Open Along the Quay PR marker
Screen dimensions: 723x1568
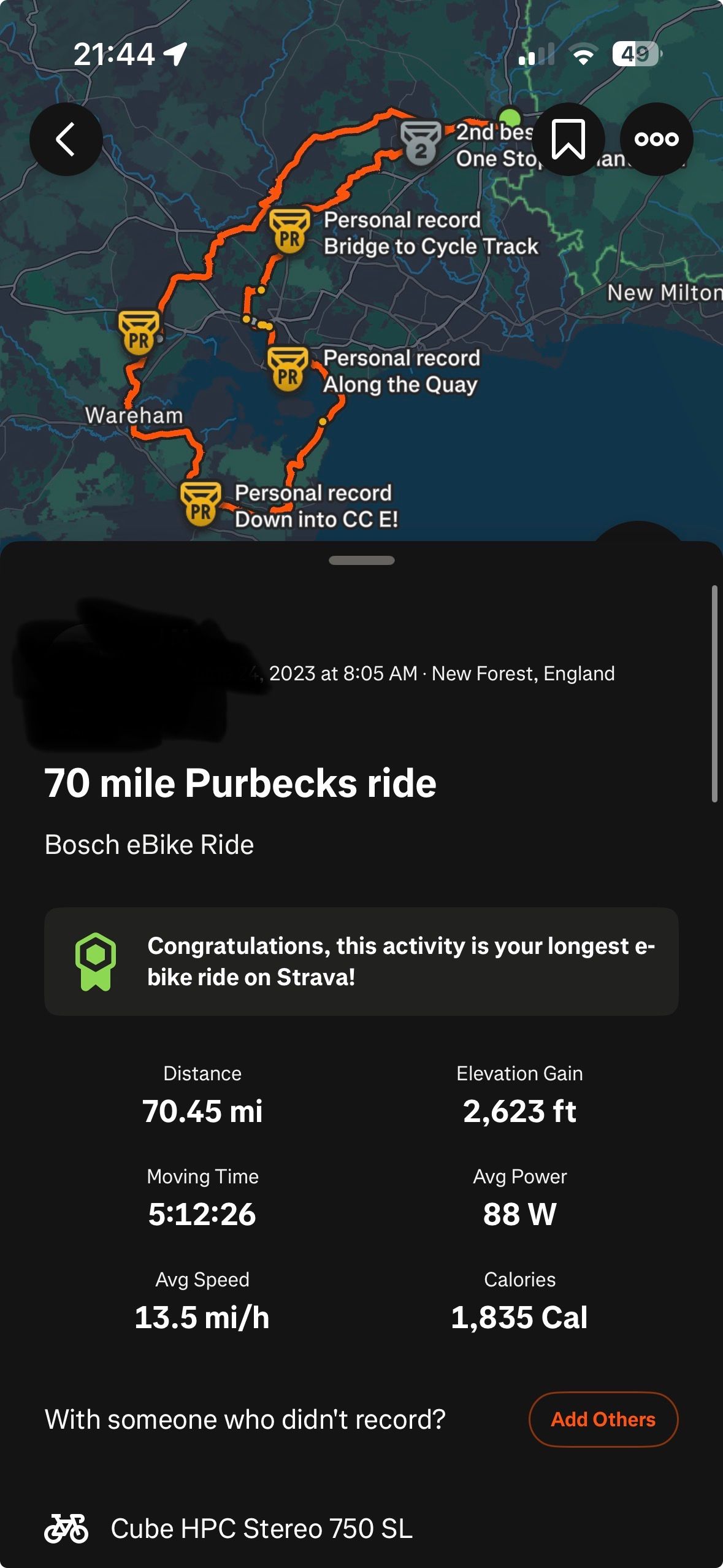click(288, 369)
